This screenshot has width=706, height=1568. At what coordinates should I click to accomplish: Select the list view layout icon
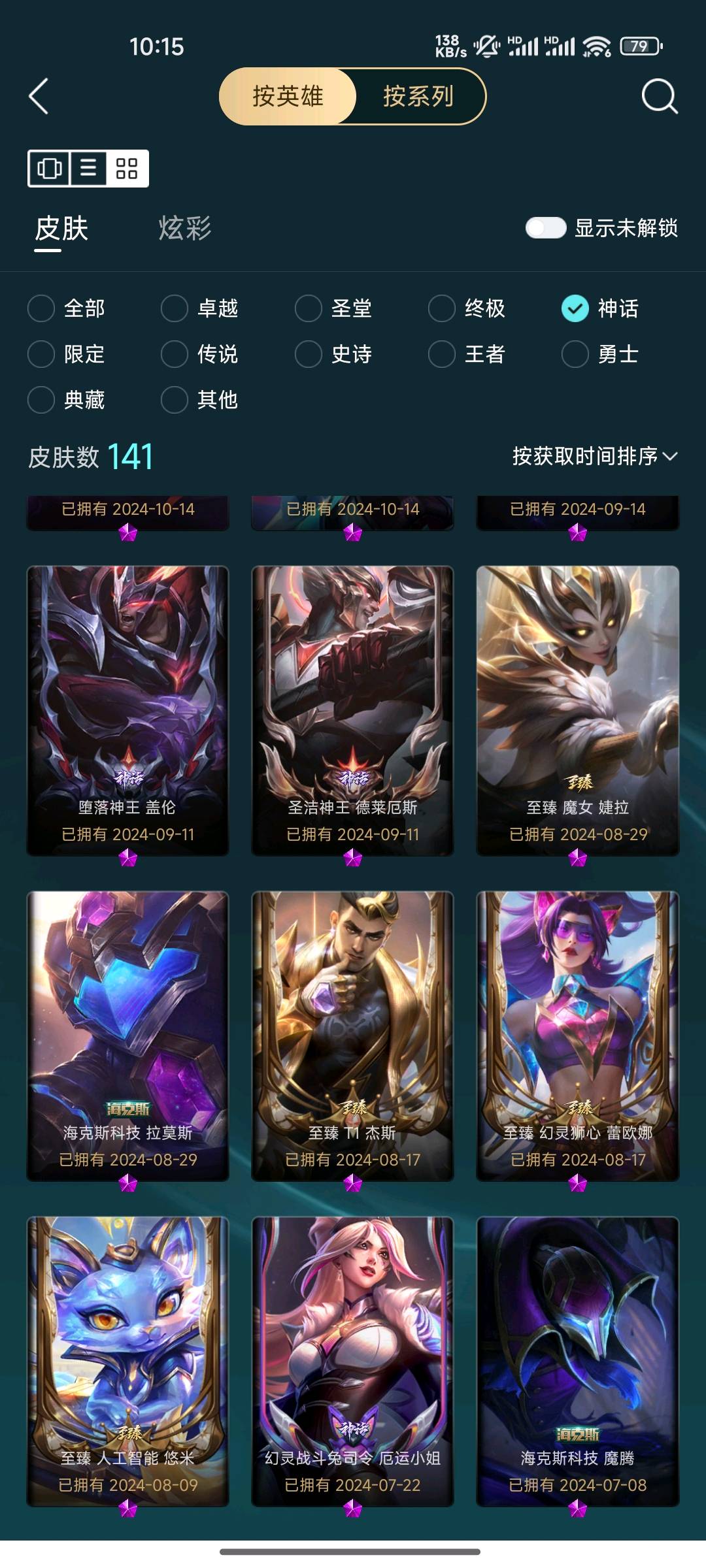pos(88,169)
